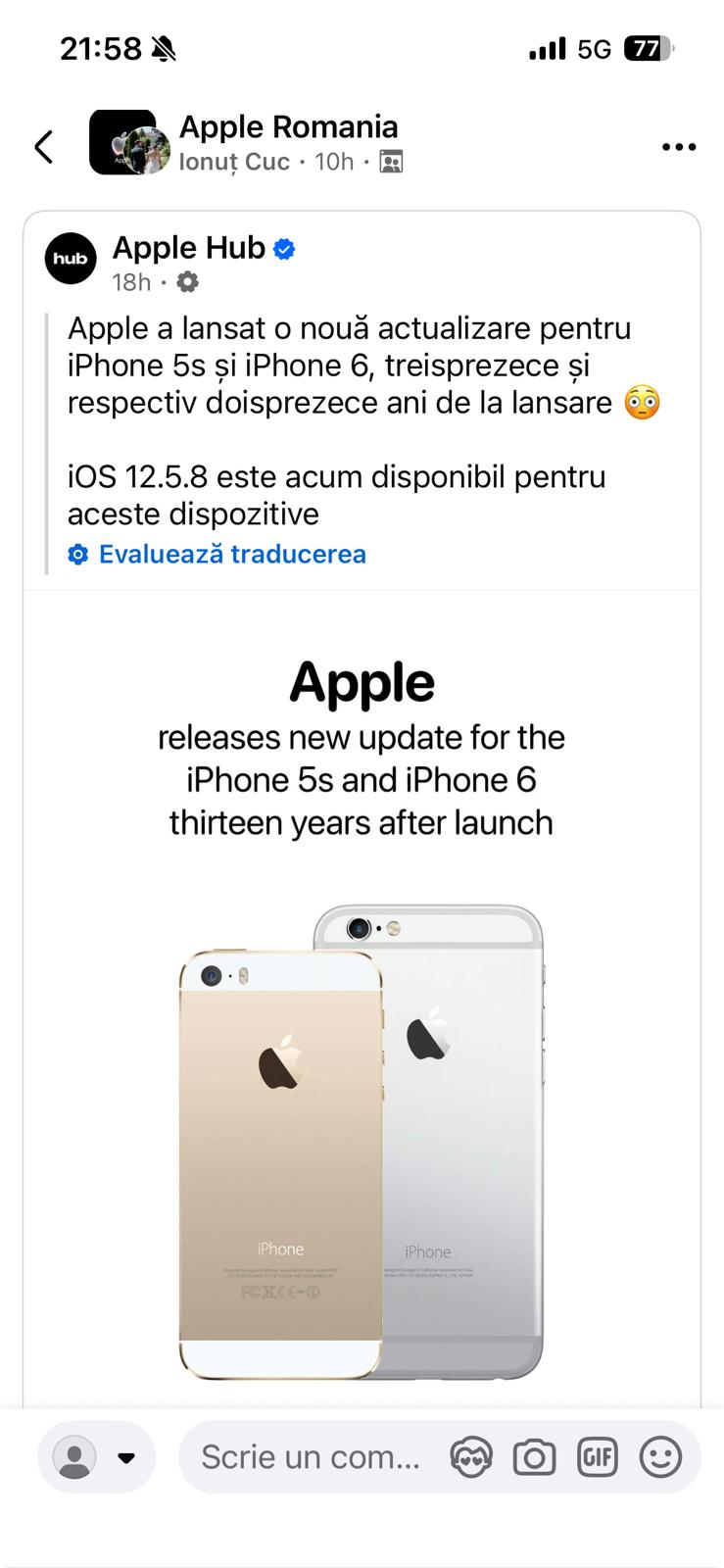Open the Apple Romania group page
The image size is (724, 1568).
288,127
